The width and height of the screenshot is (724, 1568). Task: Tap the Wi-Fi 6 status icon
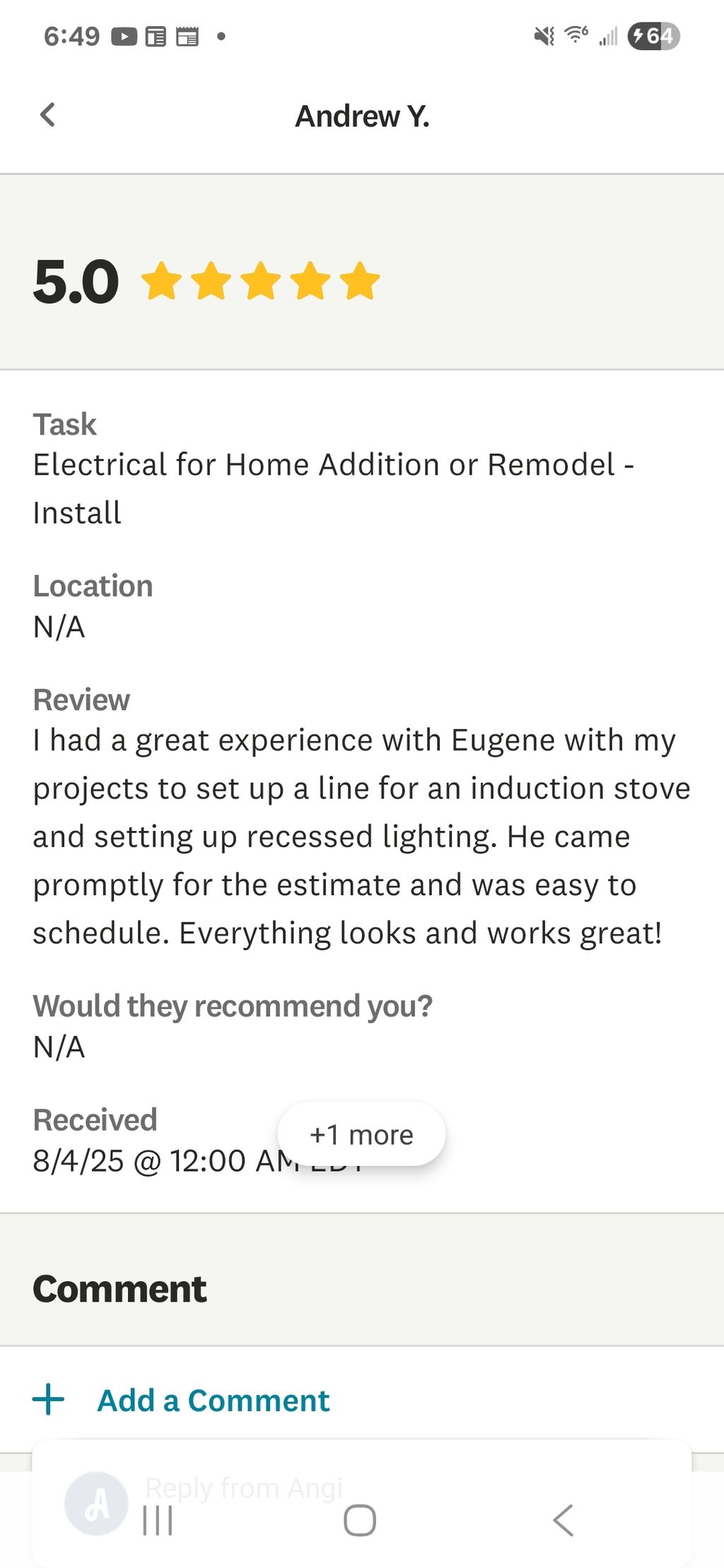click(x=574, y=34)
